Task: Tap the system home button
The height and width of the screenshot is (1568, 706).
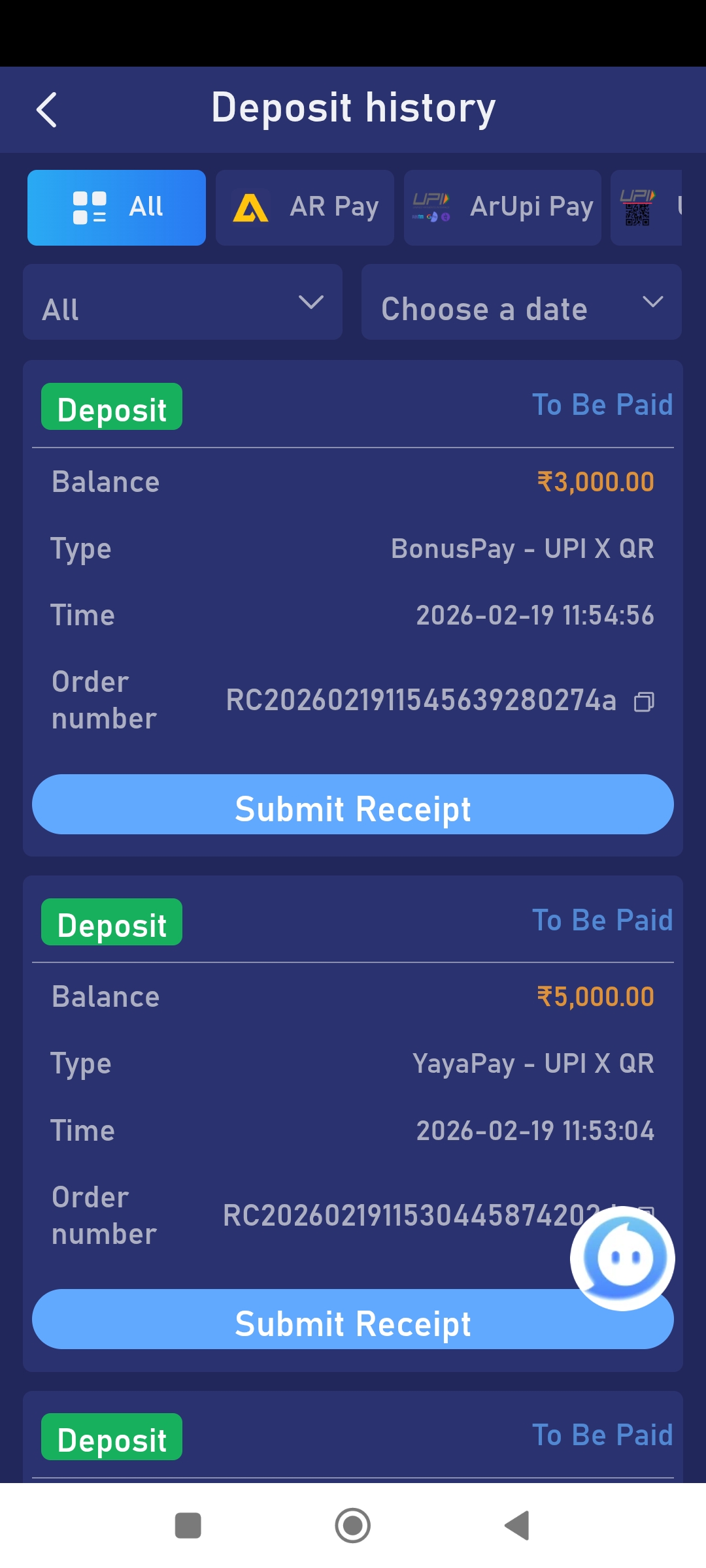Action: pyautogui.click(x=352, y=1526)
